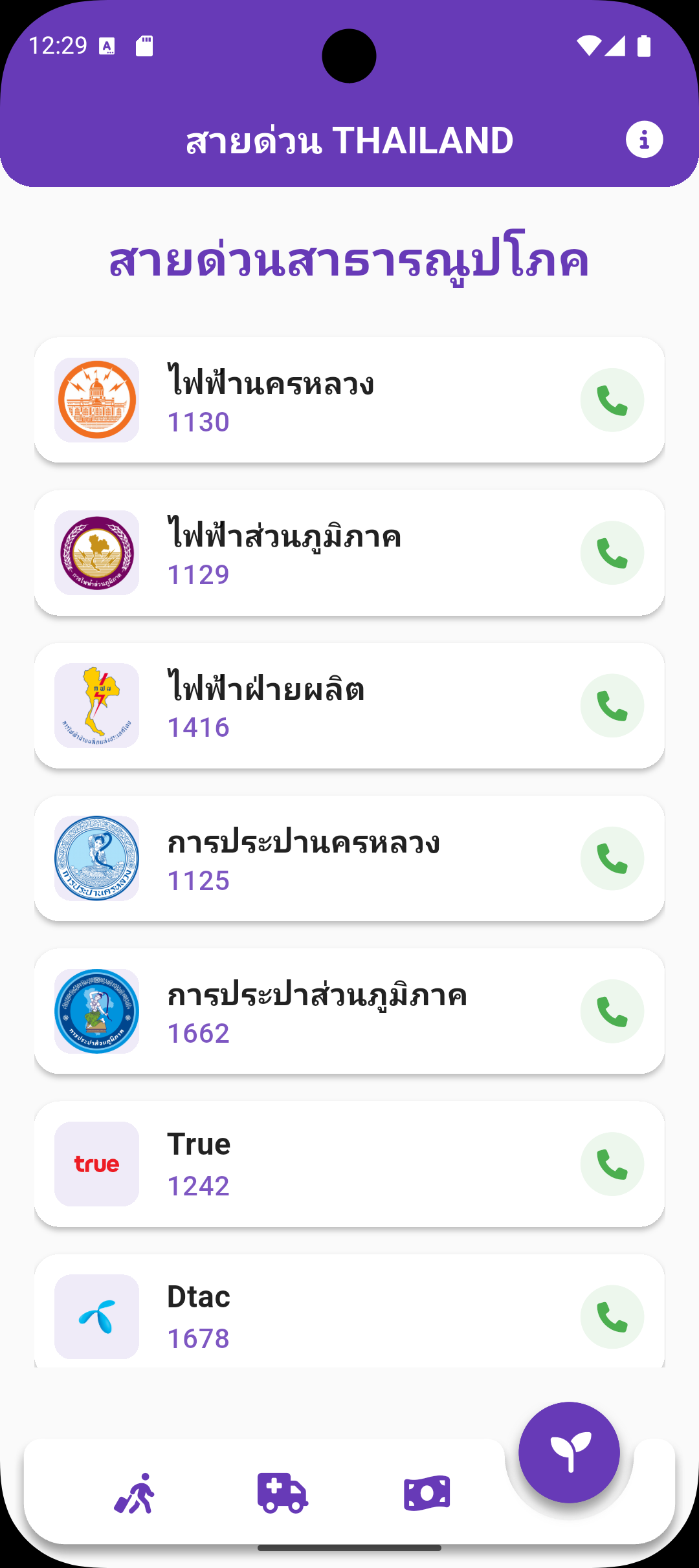Open the info icon in the app bar
This screenshot has height=1568, width=699.
click(x=645, y=139)
